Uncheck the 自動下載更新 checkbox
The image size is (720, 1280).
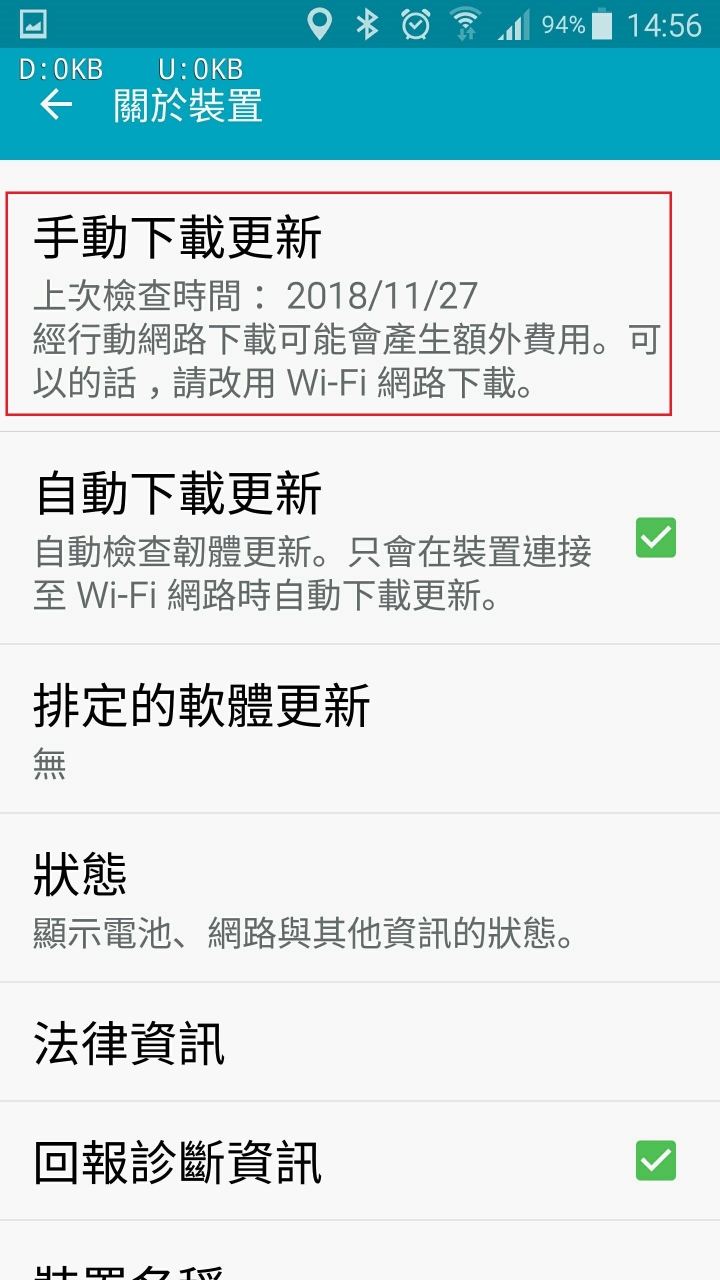[656, 538]
